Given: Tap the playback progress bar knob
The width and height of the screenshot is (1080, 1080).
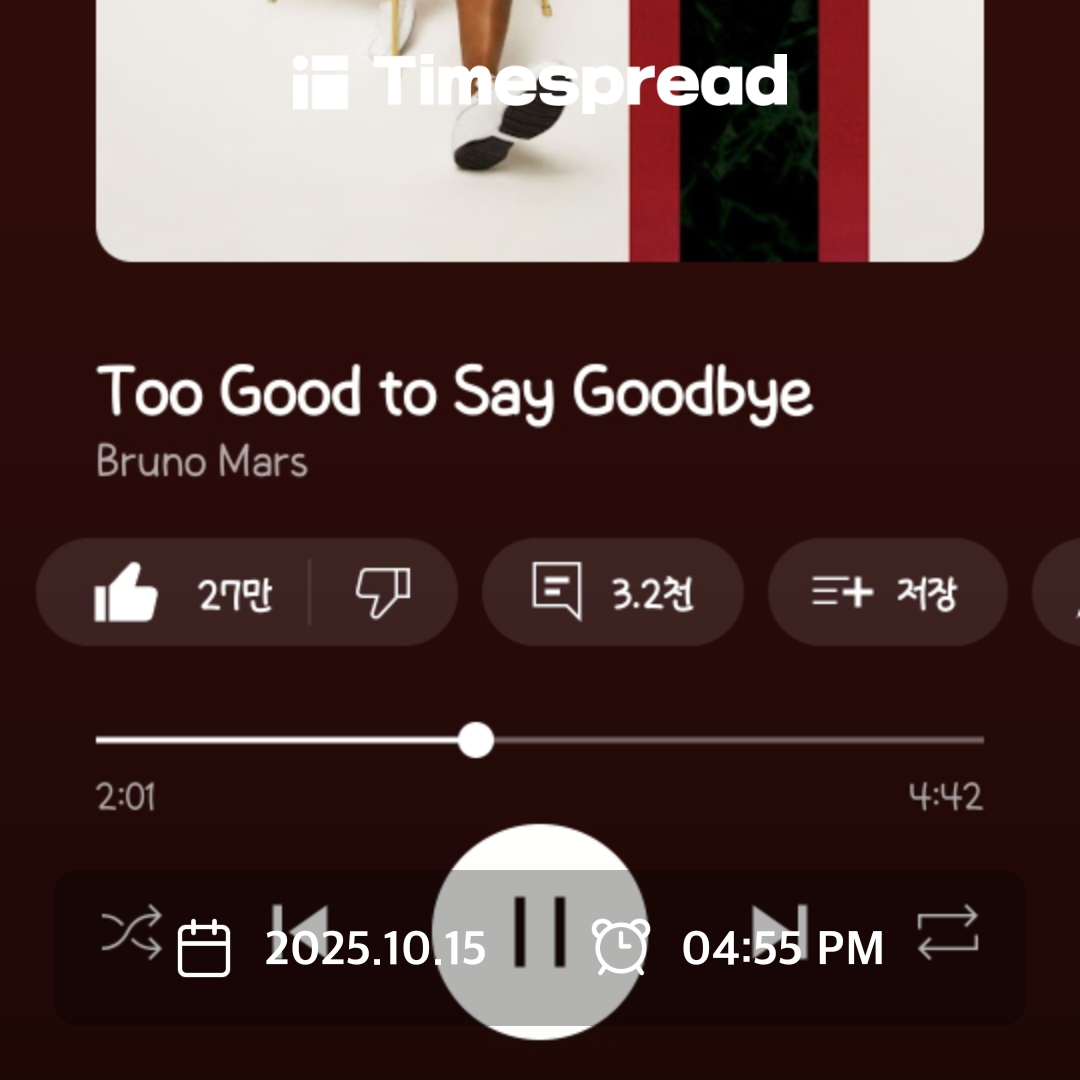Looking at the screenshot, I should 476,741.
